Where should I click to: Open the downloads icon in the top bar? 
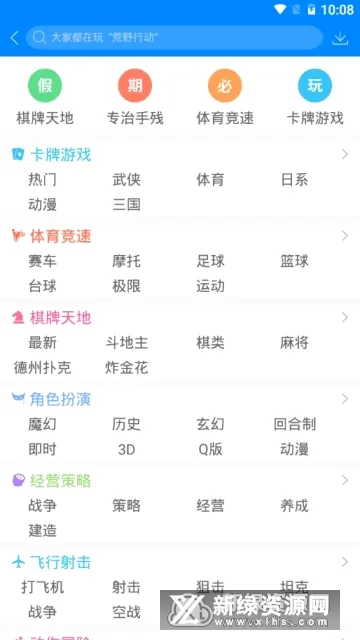(x=340, y=38)
